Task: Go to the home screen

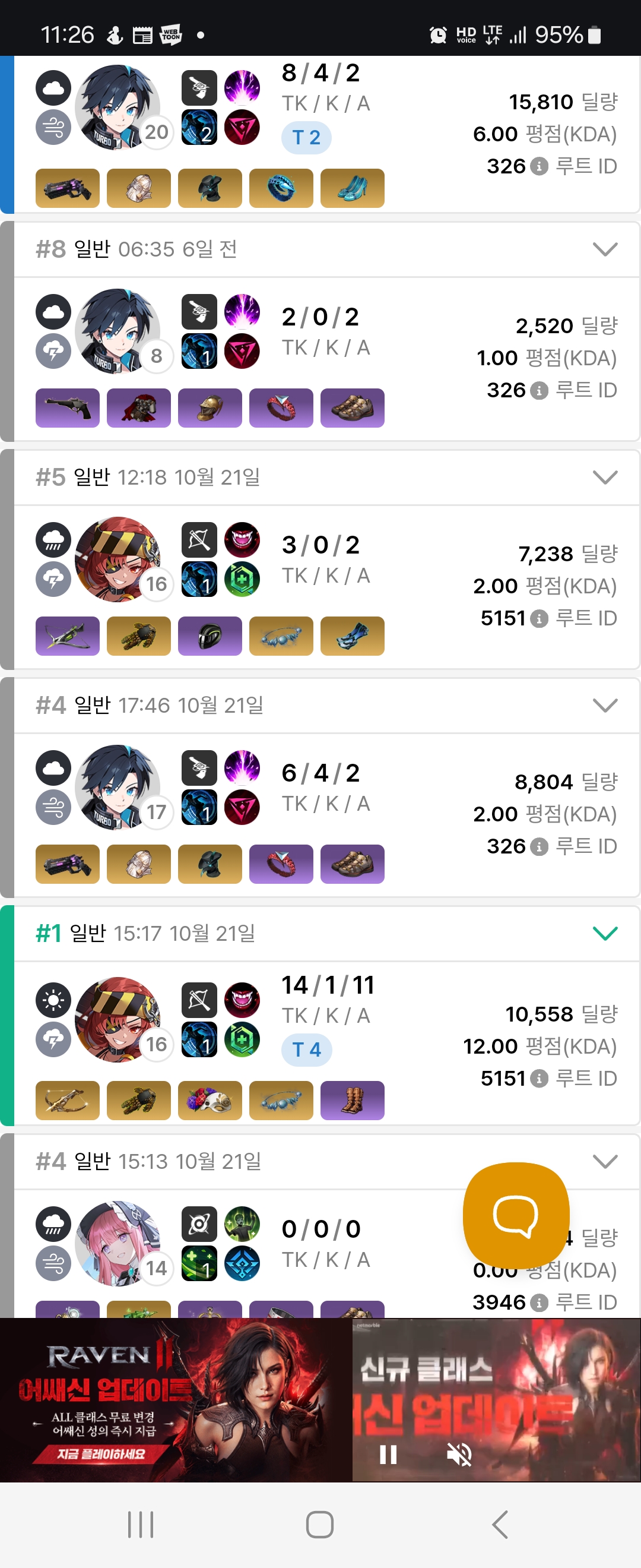Action: pos(320,1525)
